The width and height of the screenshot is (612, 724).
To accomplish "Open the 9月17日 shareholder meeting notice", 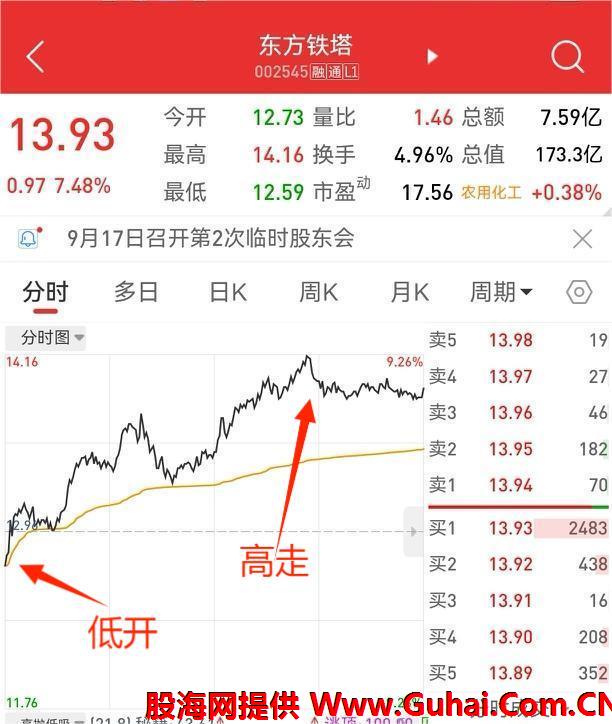I will tap(210, 239).
